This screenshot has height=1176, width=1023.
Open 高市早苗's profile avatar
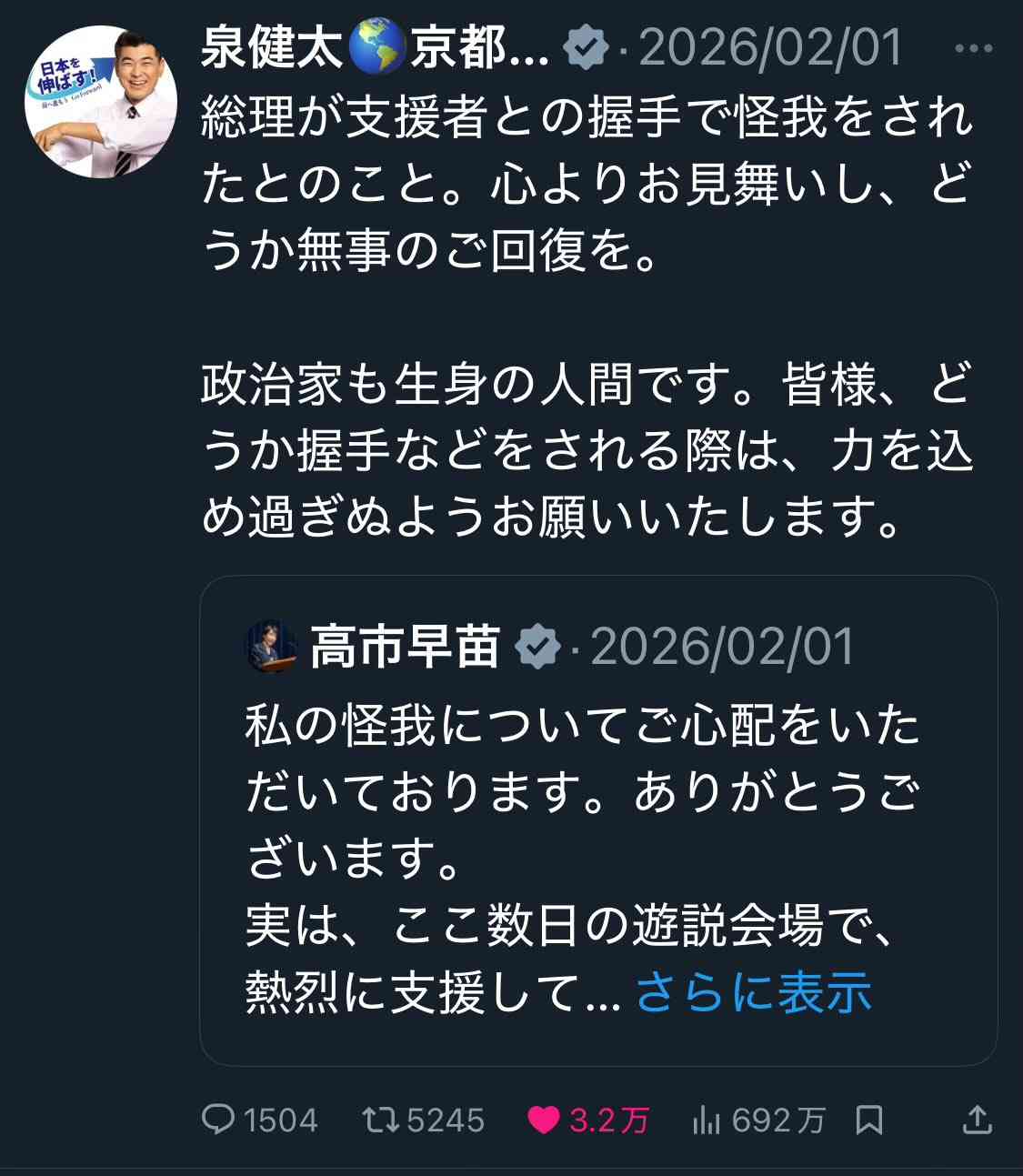coord(269,648)
